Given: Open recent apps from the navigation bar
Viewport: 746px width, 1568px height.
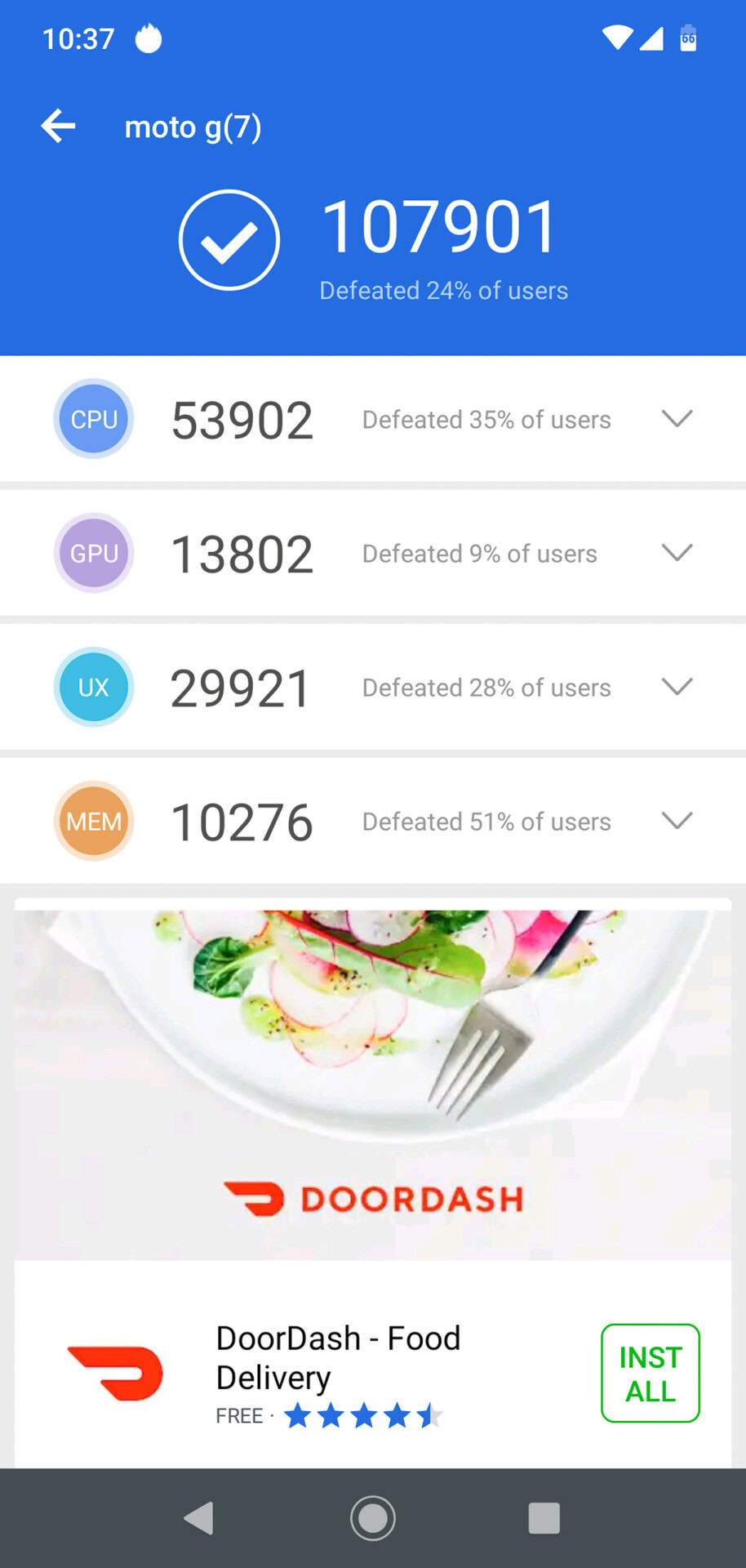Looking at the screenshot, I should tap(544, 1519).
